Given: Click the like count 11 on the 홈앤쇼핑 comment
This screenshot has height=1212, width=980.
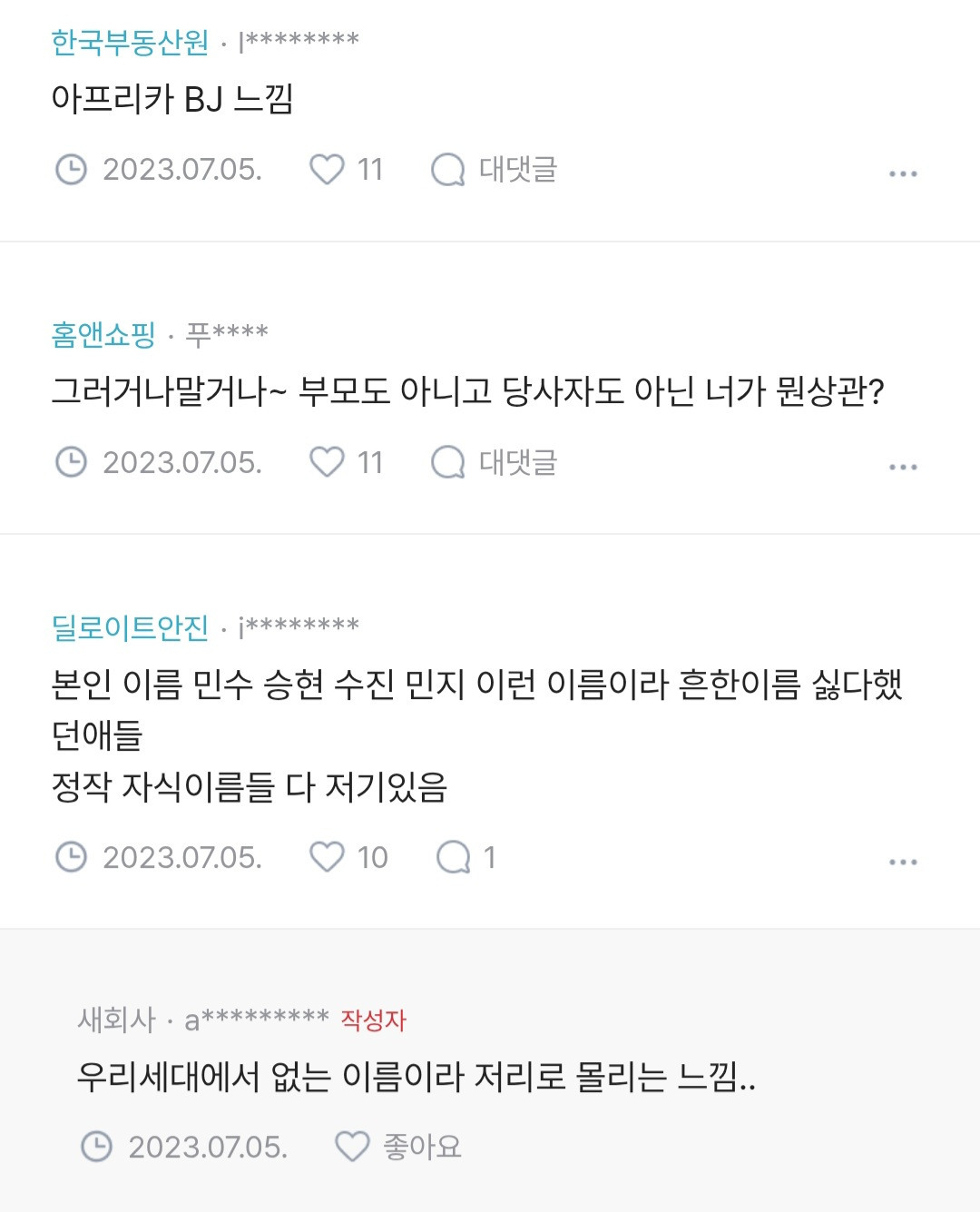Looking at the screenshot, I should click(x=368, y=463).
